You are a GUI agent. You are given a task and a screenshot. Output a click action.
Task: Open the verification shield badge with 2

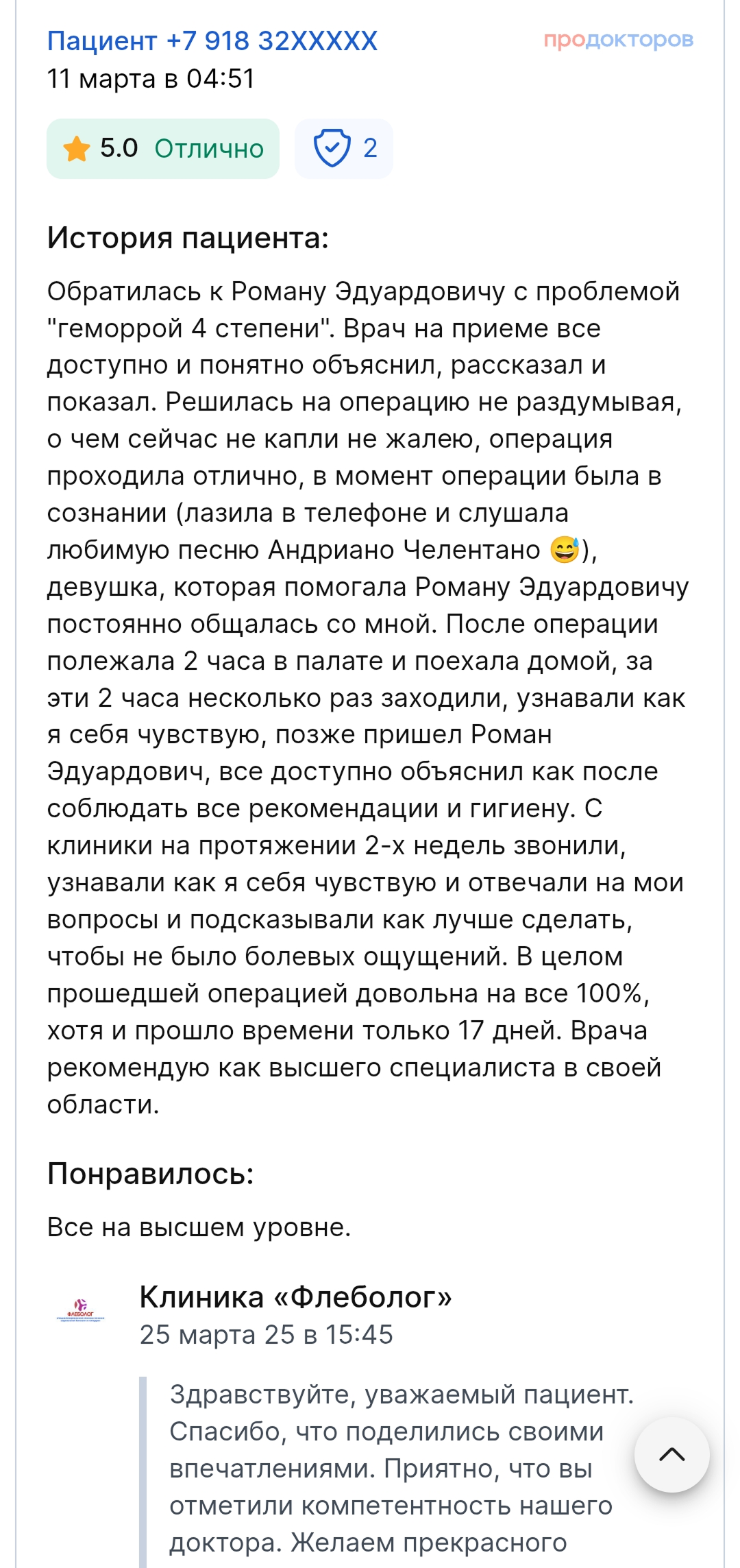click(344, 148)
